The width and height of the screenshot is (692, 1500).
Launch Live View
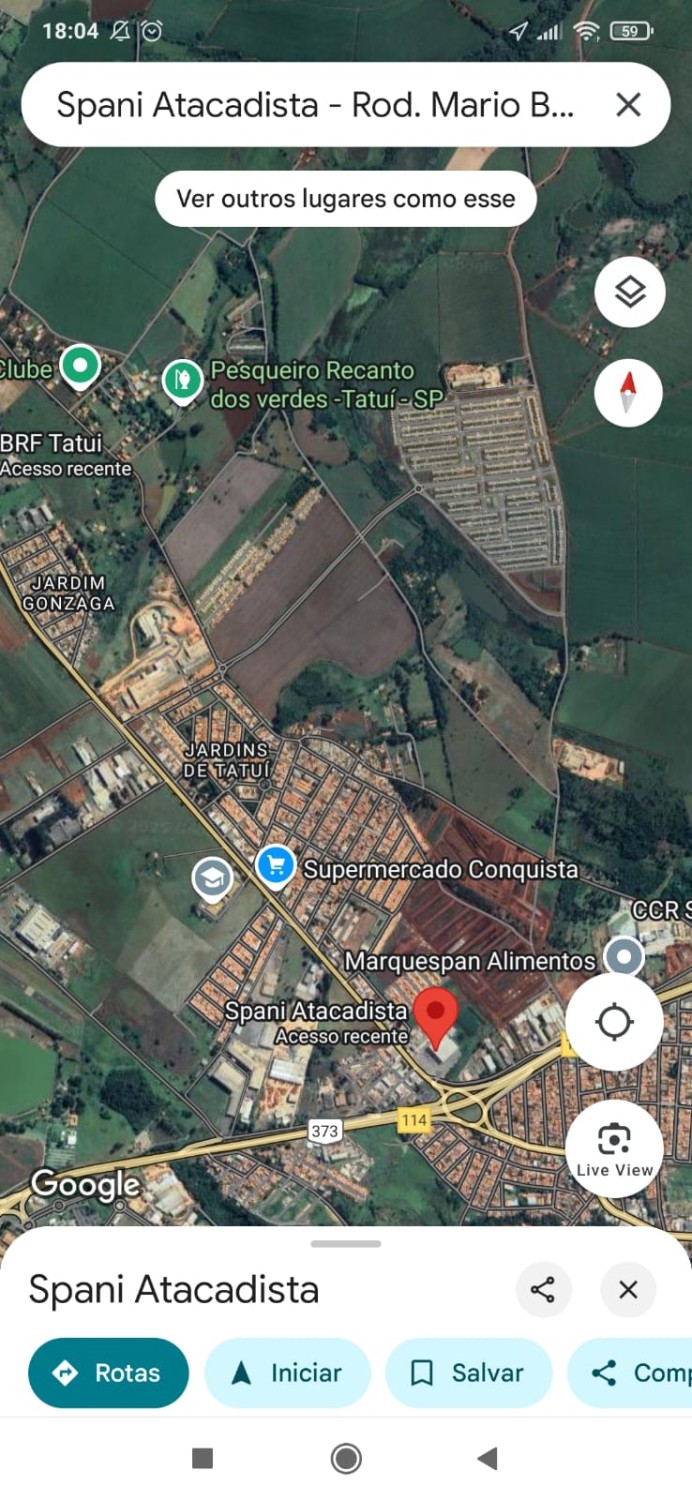coord(614,1148)
